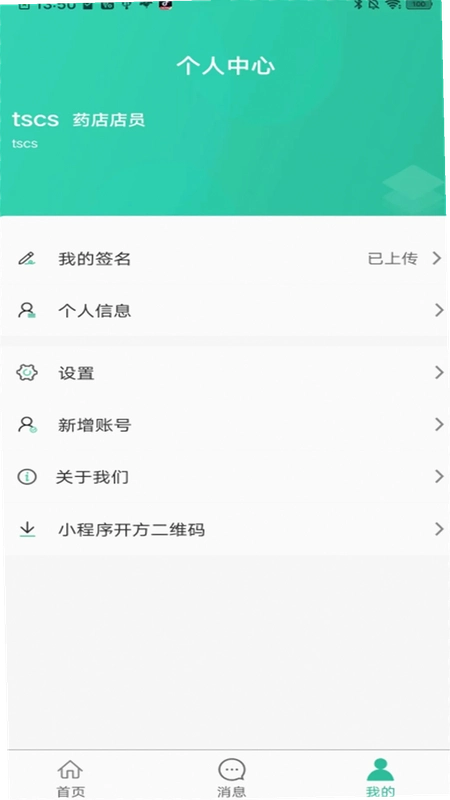This screenshot has height=800, width=450.
Task: Switch to the 首页 tab
Action: (x=70, y=778)
